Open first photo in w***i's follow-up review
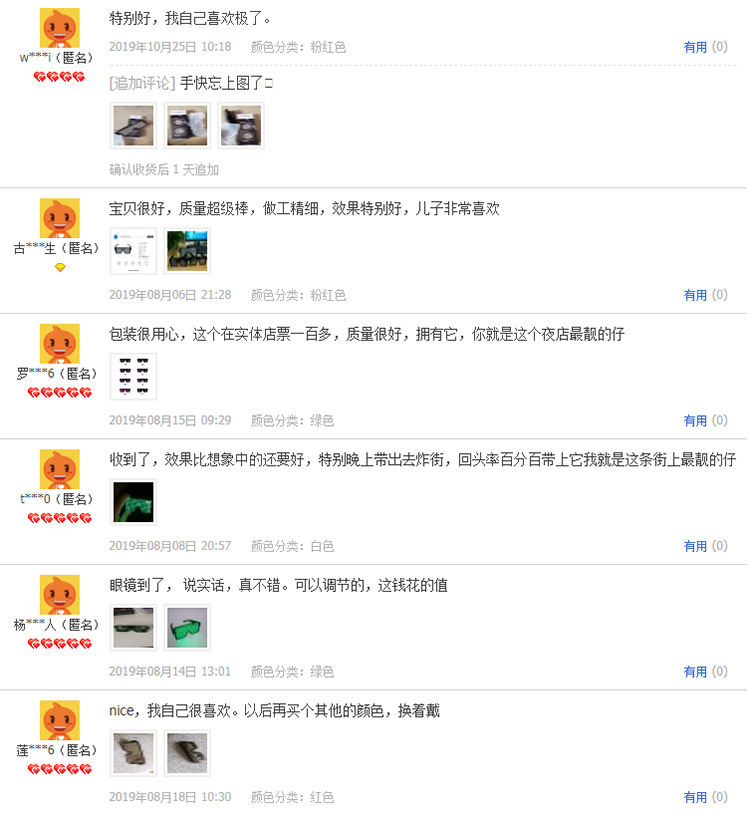This screenshot has height=813, width=750. [133, 126]
